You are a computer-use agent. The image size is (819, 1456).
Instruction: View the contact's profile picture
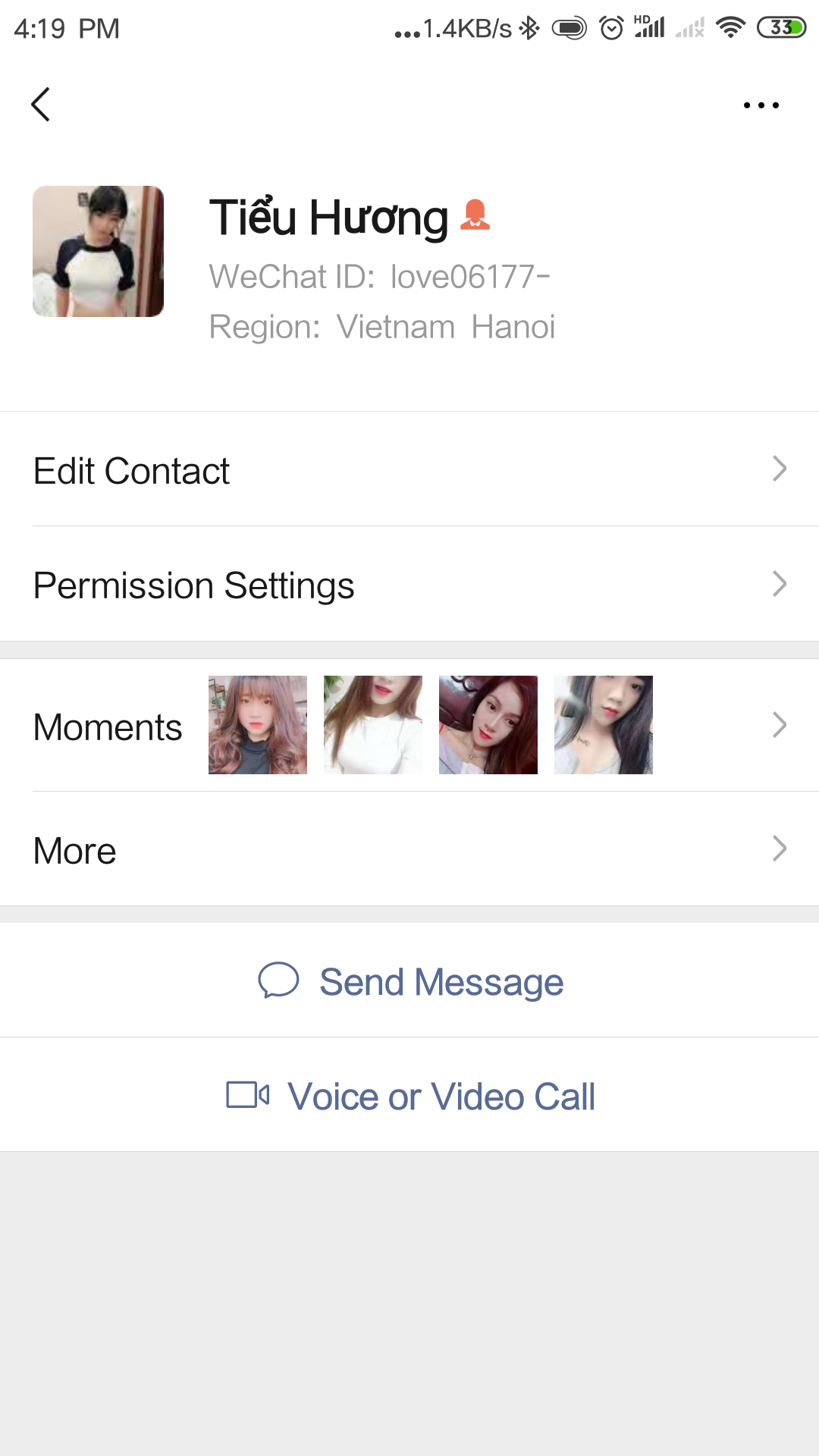coord(98,251)
